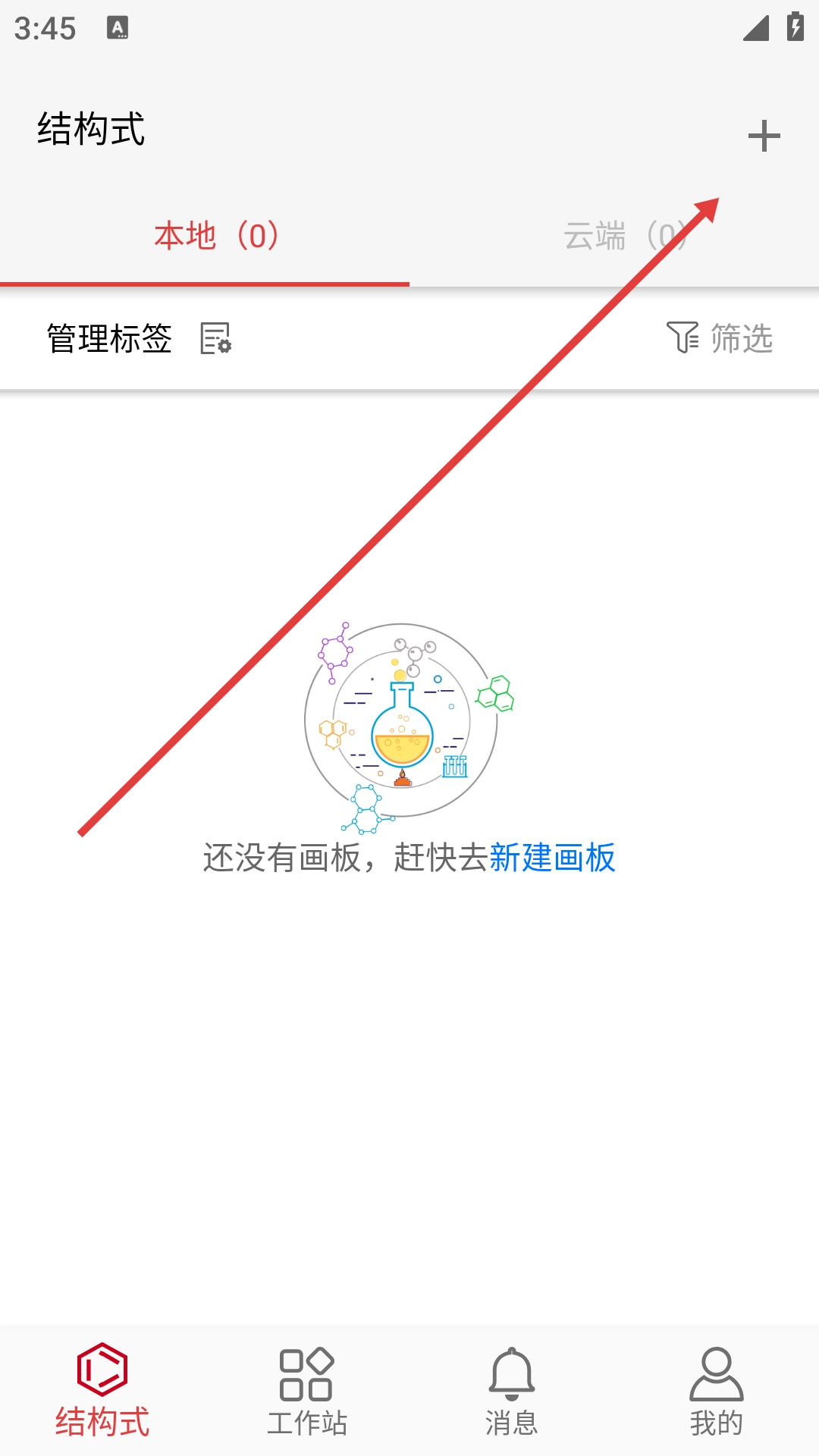Open 管理标签 tag management
Viewport: 819px width, 1456px height.
point(139,338)
